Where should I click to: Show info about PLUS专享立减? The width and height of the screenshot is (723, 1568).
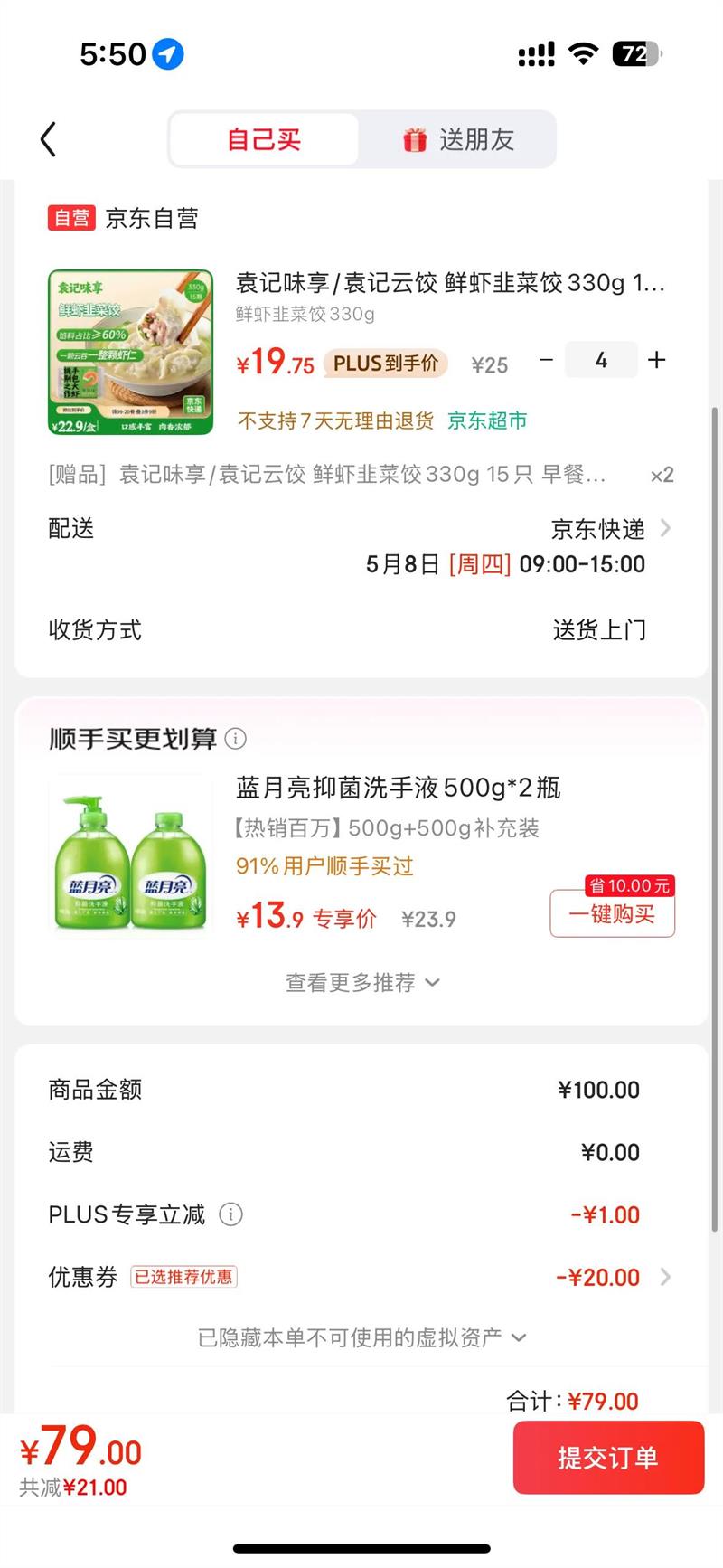coord(231,1214)
